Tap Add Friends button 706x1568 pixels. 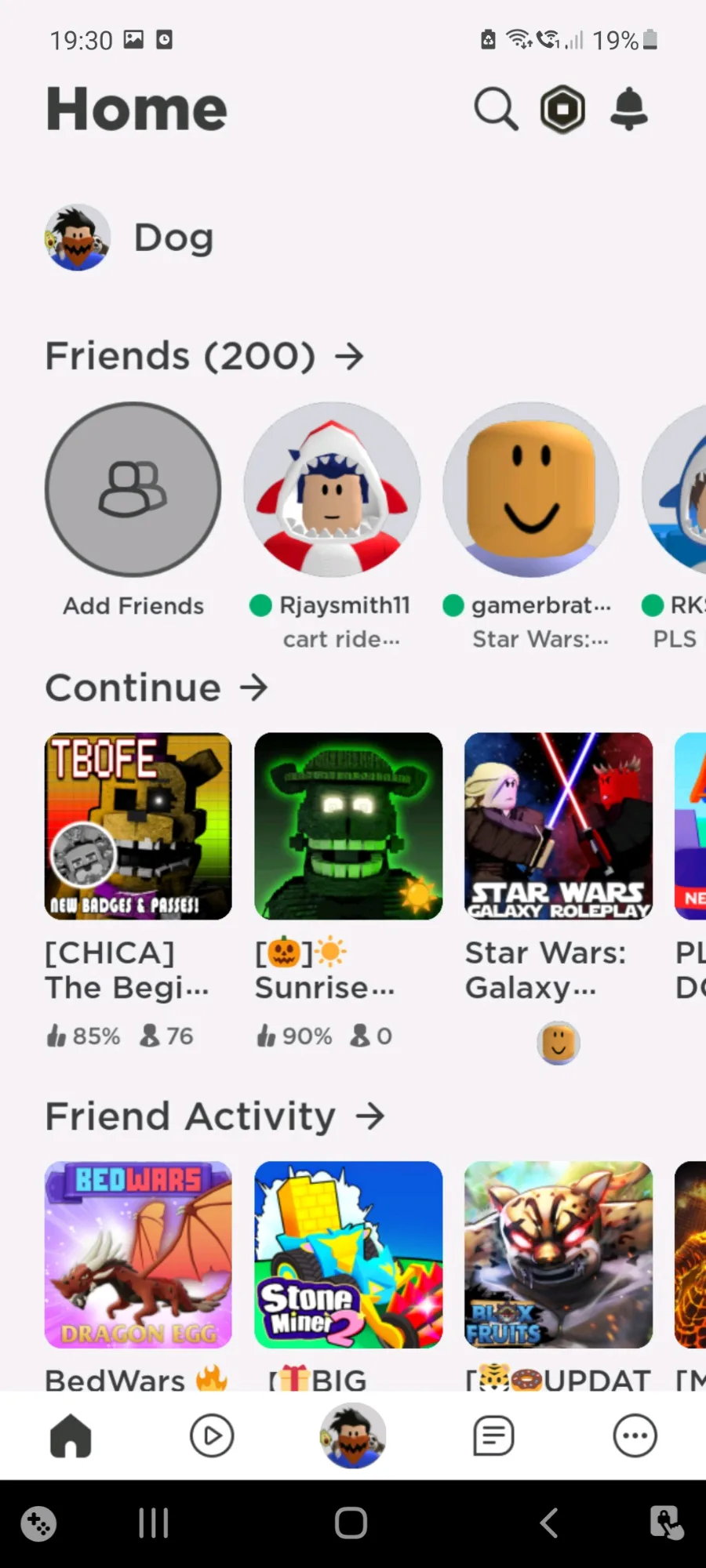[x=133, y=490]
